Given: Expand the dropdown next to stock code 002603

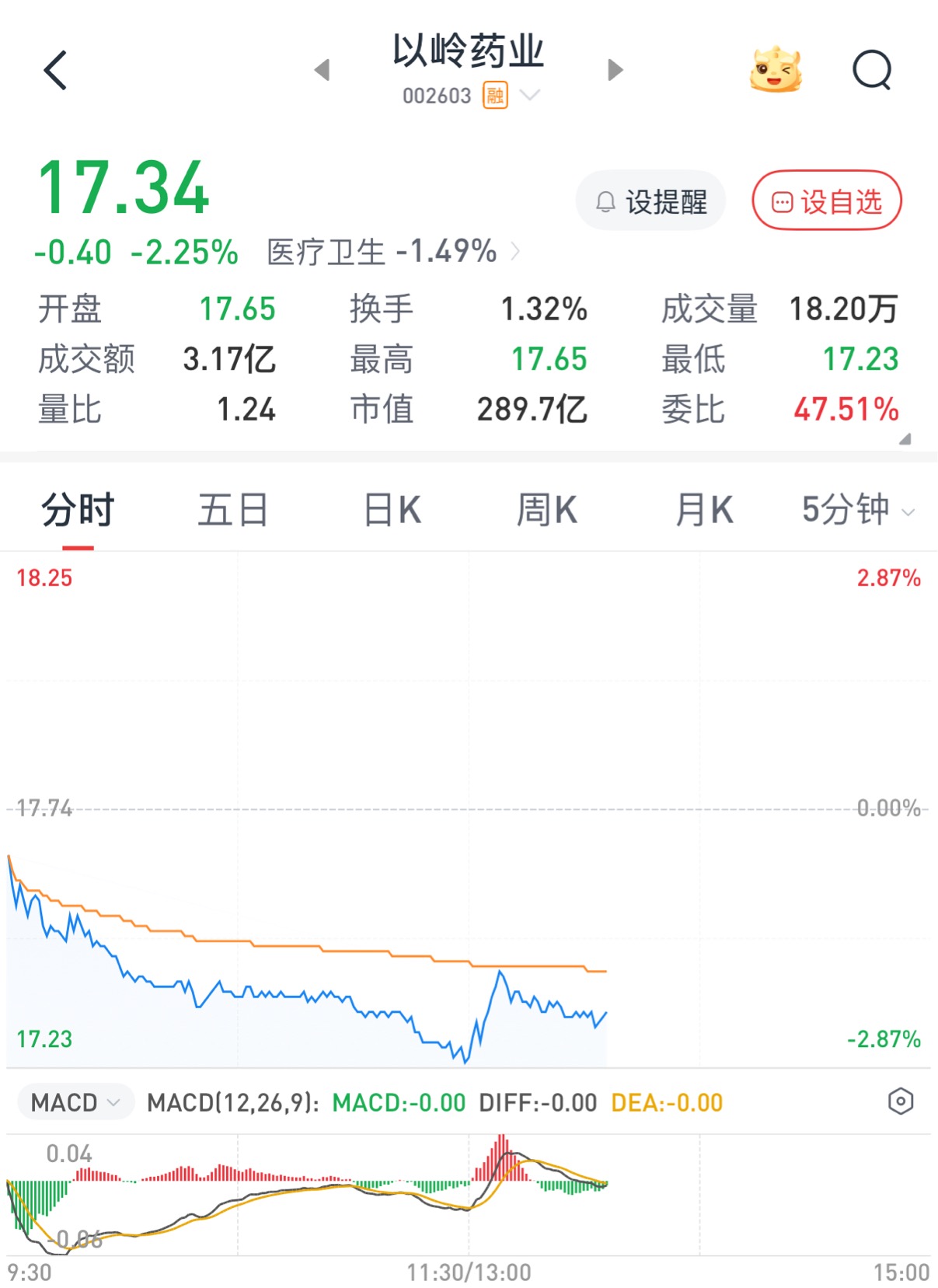Looking at the screenshot, I should point(530,96).
